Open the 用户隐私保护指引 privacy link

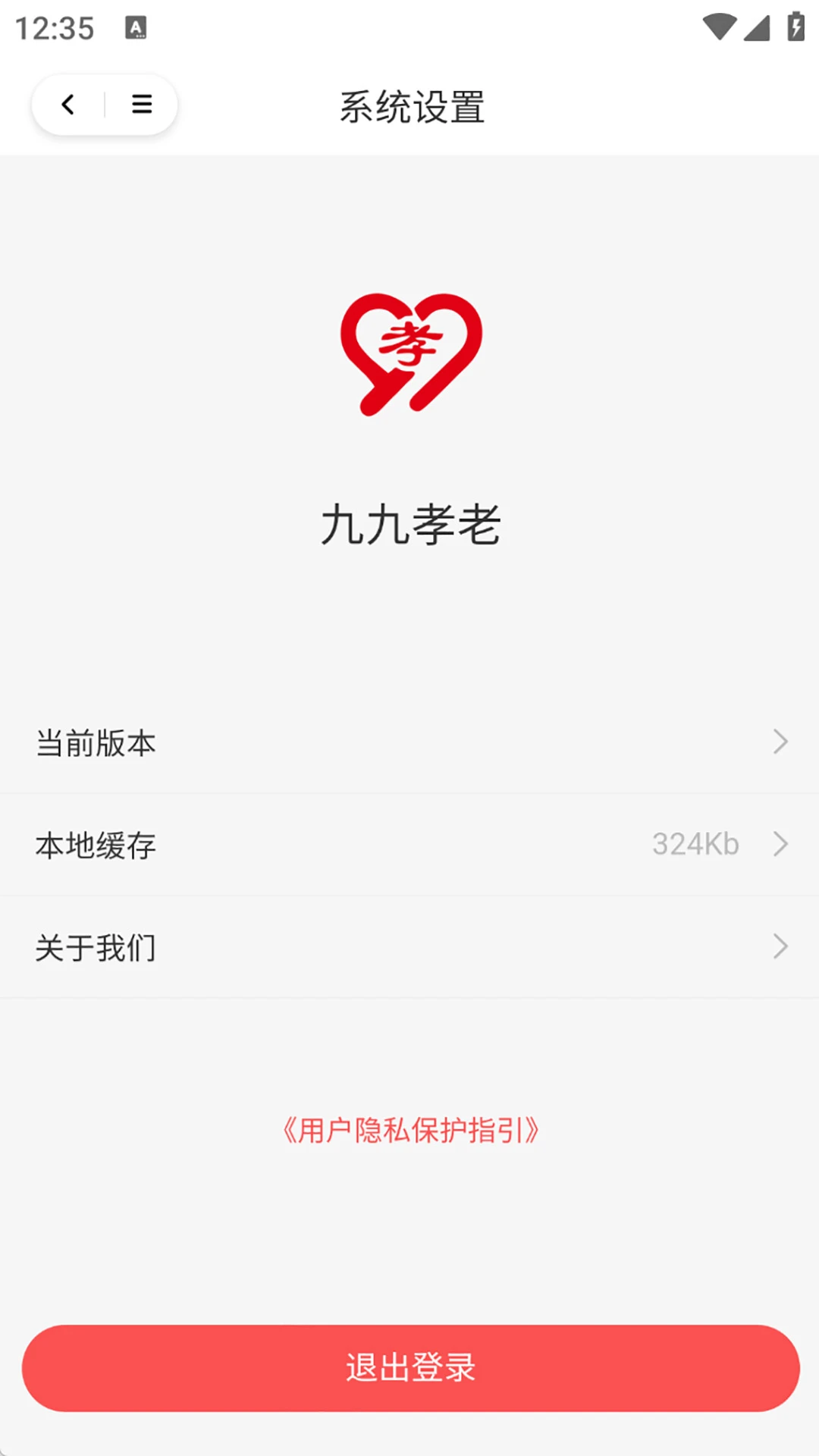[409, 1129]
